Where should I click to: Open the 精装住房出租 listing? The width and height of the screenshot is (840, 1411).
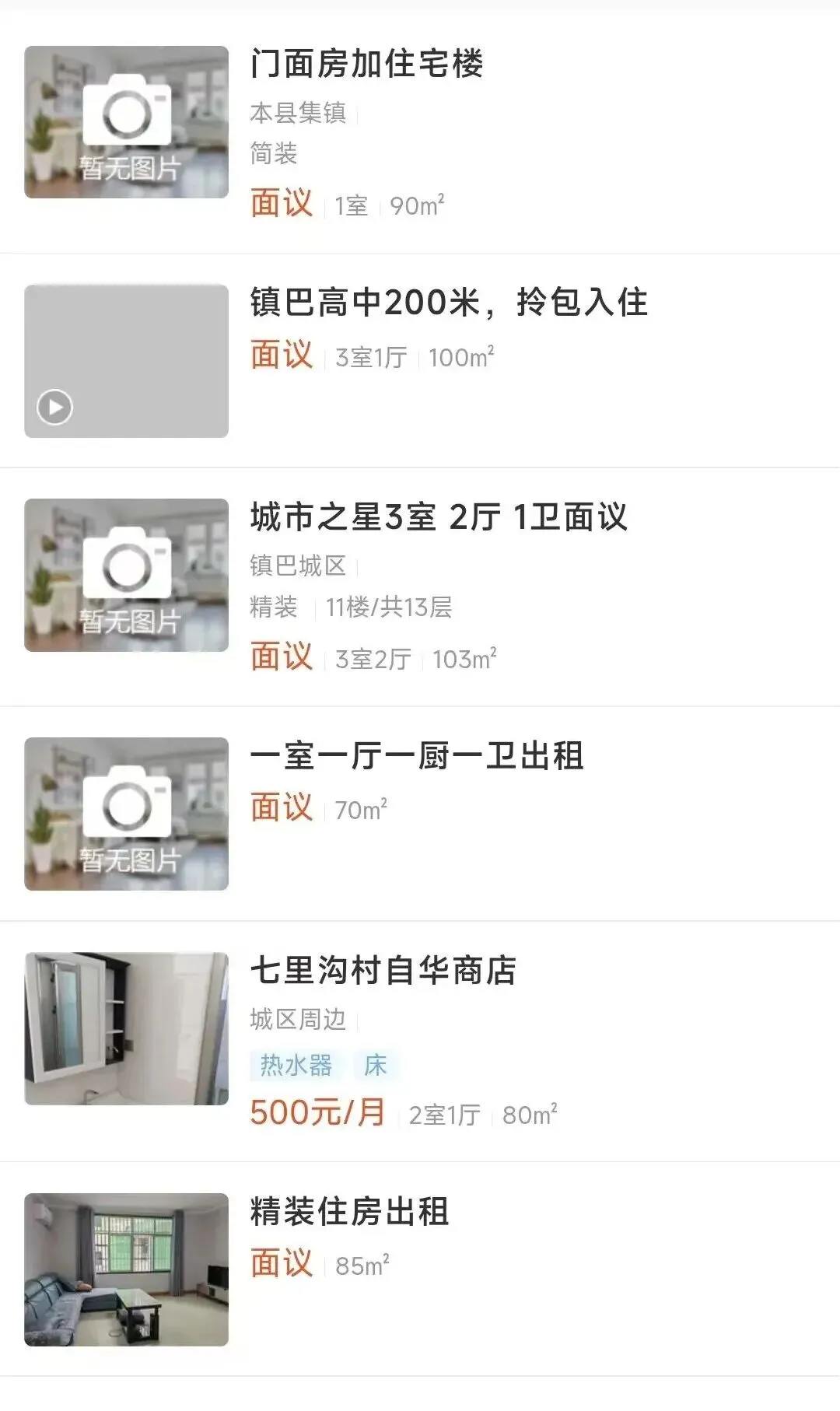(420, 1269)
